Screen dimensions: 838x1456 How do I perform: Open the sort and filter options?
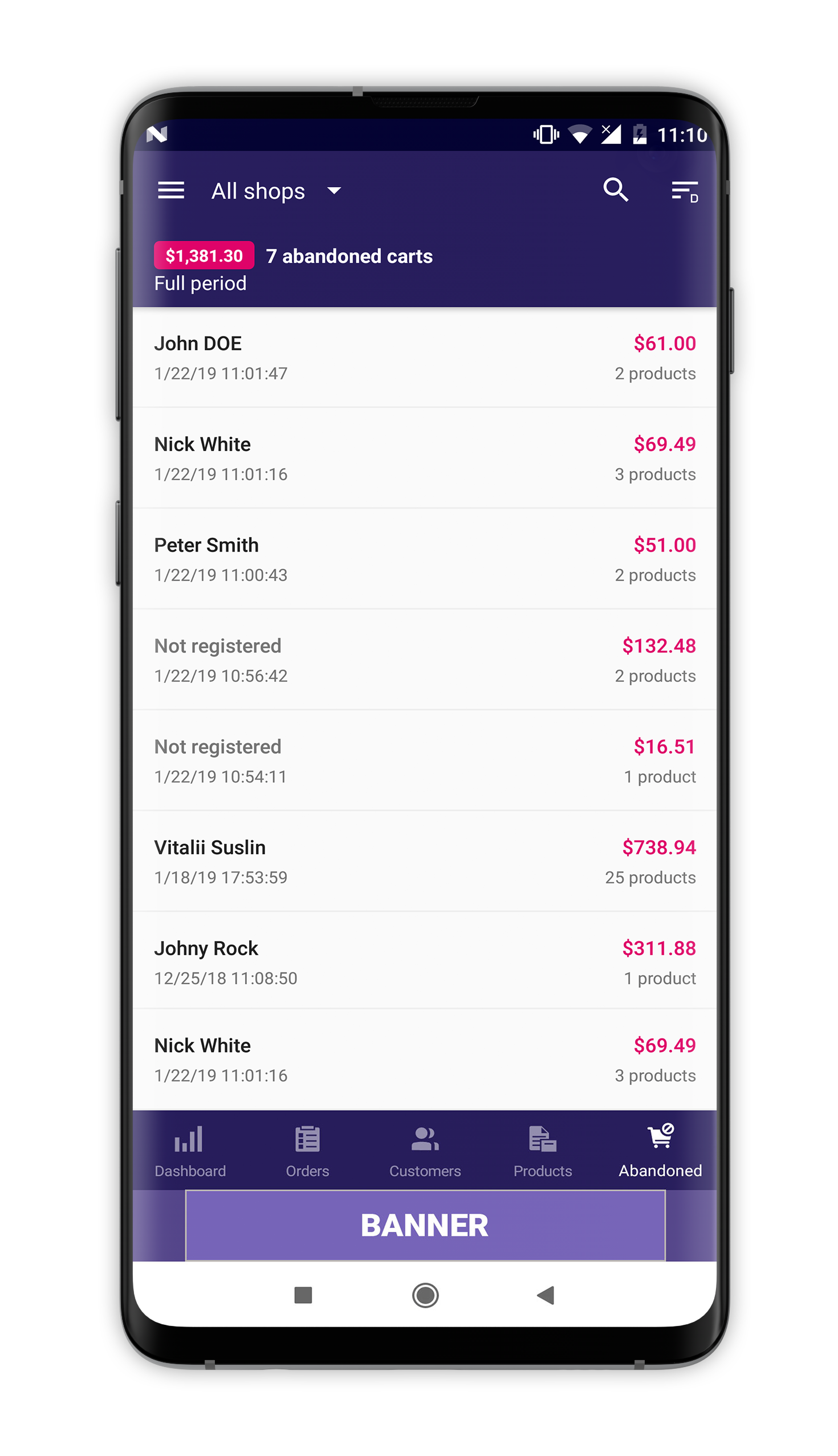684,191
